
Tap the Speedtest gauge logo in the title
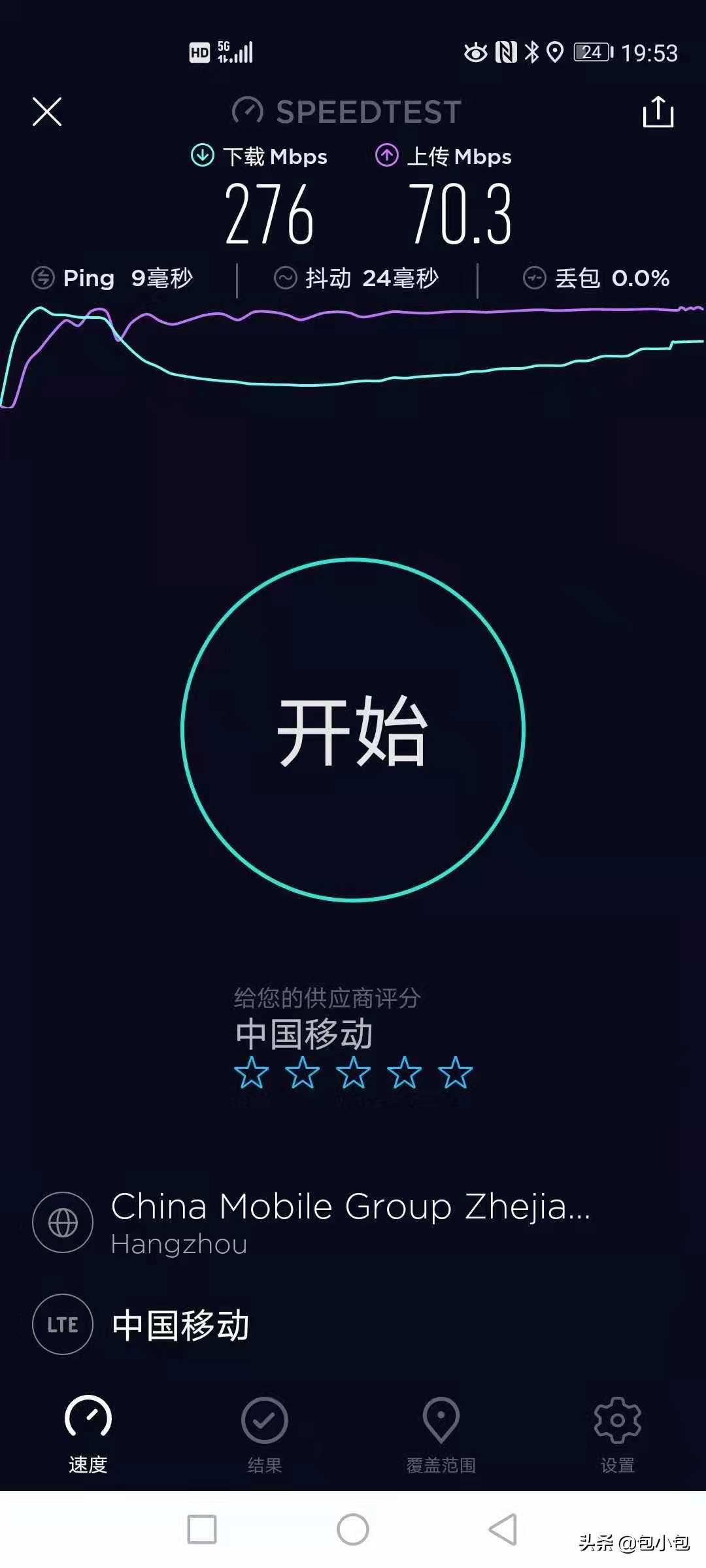(247, 111)
